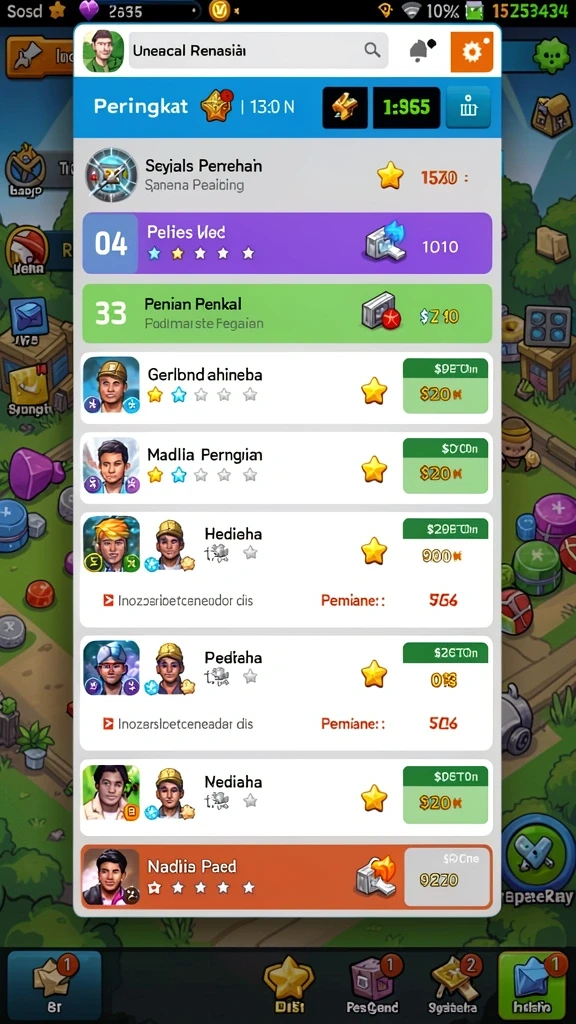Screen dimensions: 576x1024
Task: Select the green Penian Penkal rank 33 row
Action: 287,313
